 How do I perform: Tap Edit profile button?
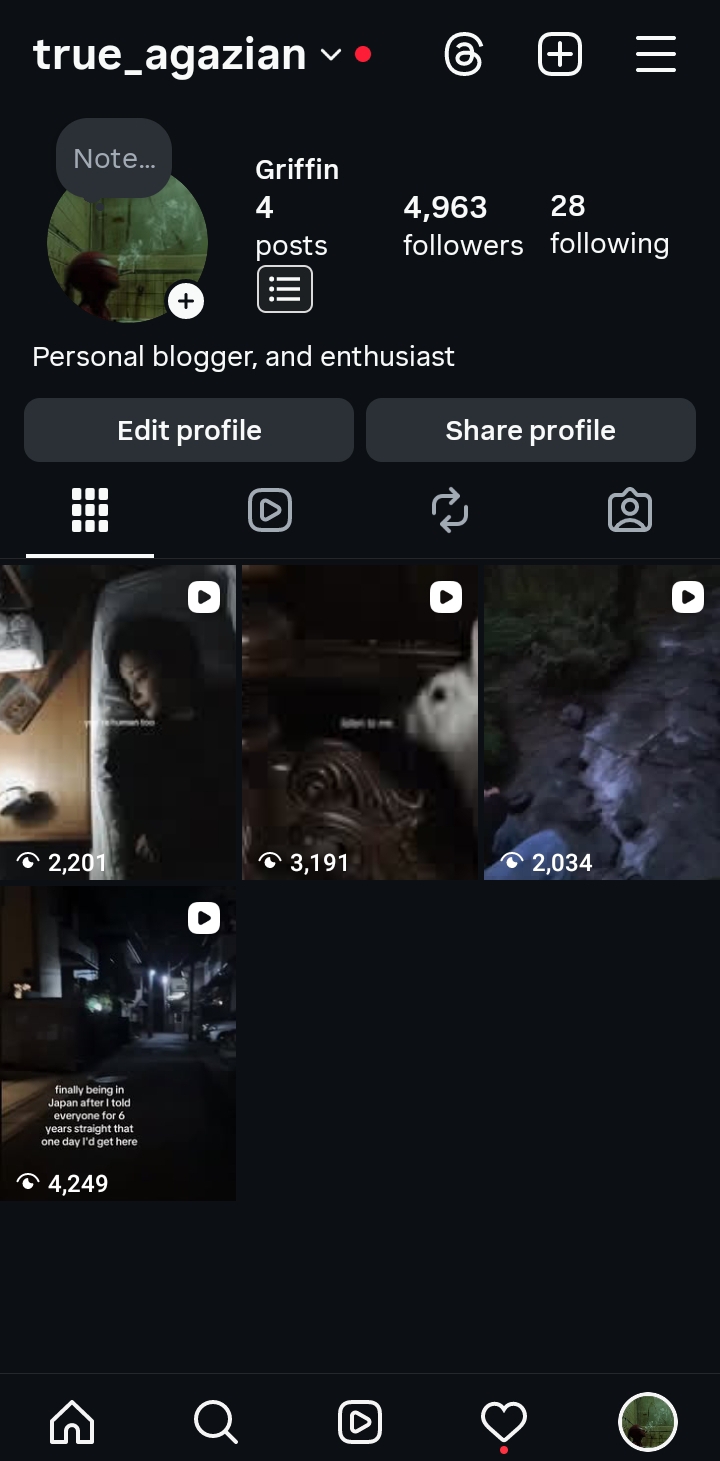[189, 430]
